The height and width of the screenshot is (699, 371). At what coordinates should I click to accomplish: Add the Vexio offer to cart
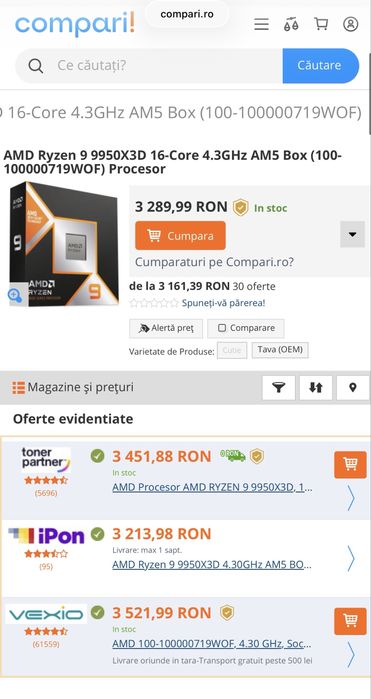350,621
